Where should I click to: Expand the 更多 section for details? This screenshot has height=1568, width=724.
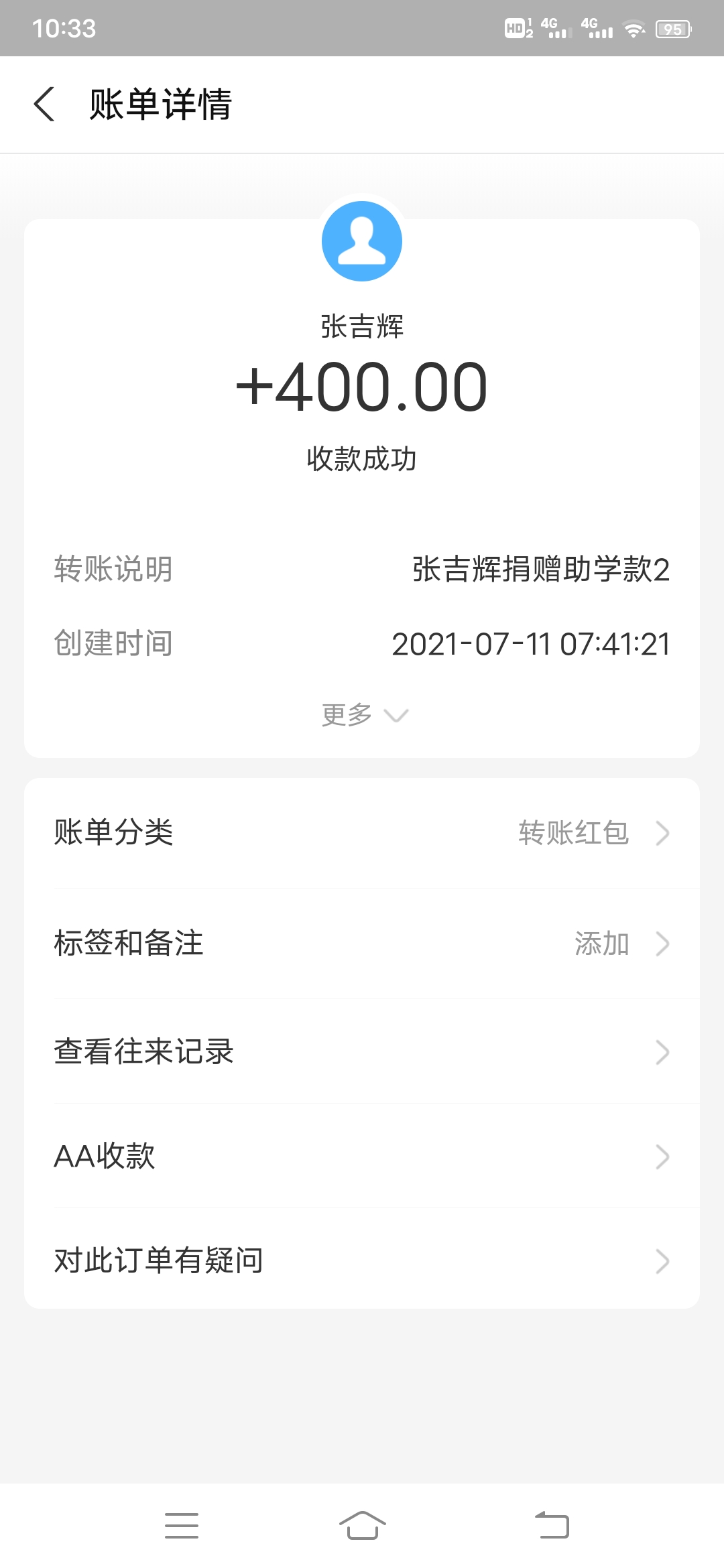click(x=362, y=714)
